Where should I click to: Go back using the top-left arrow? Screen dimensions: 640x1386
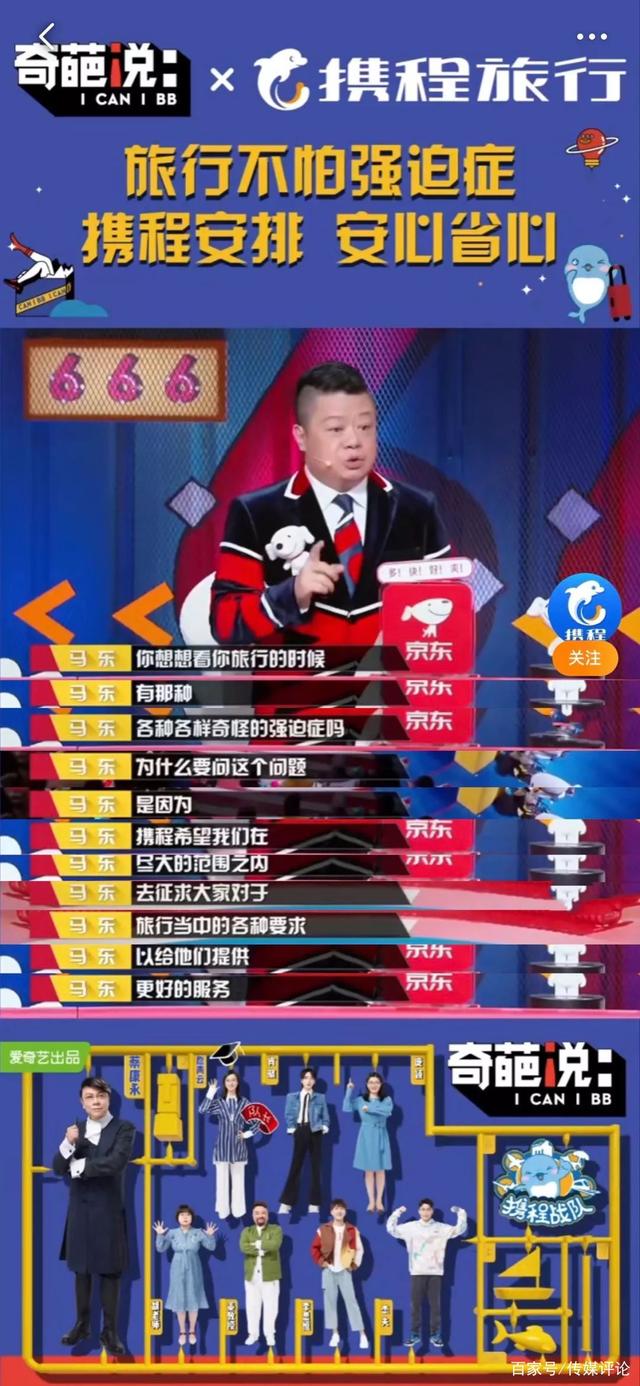click(x=47, y=35)
